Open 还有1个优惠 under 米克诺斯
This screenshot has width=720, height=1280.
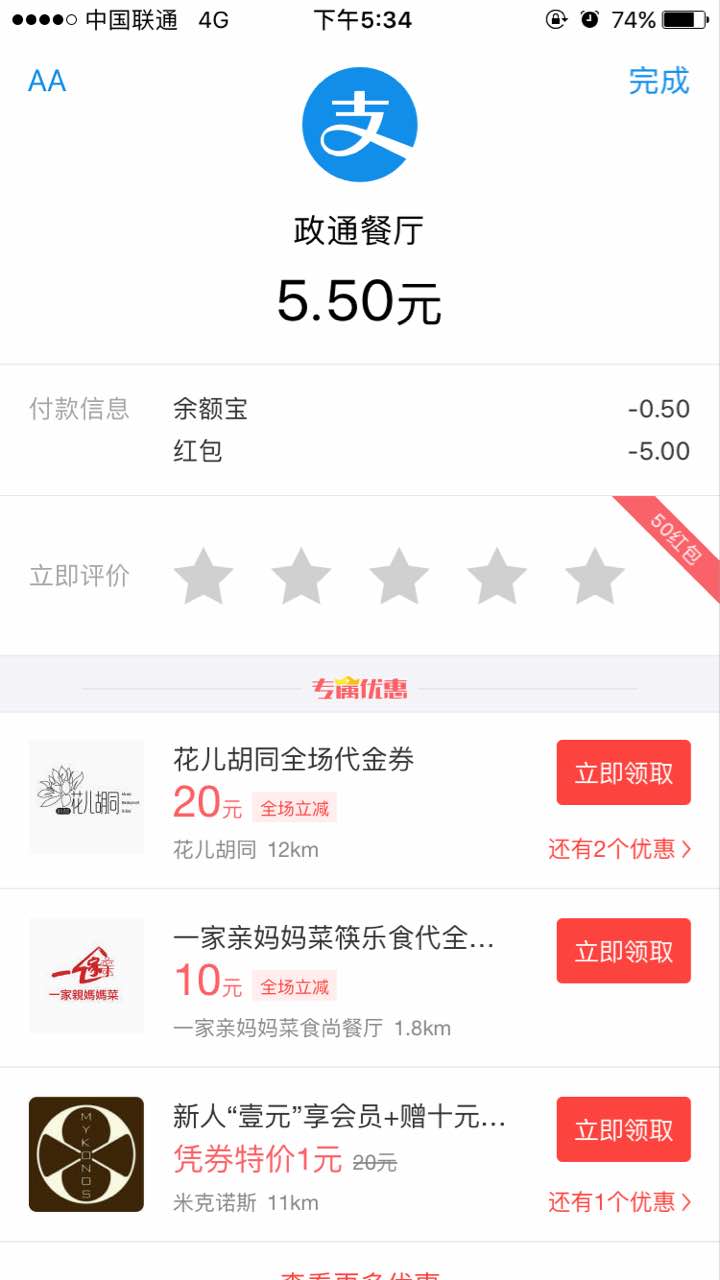[620, 1202]
